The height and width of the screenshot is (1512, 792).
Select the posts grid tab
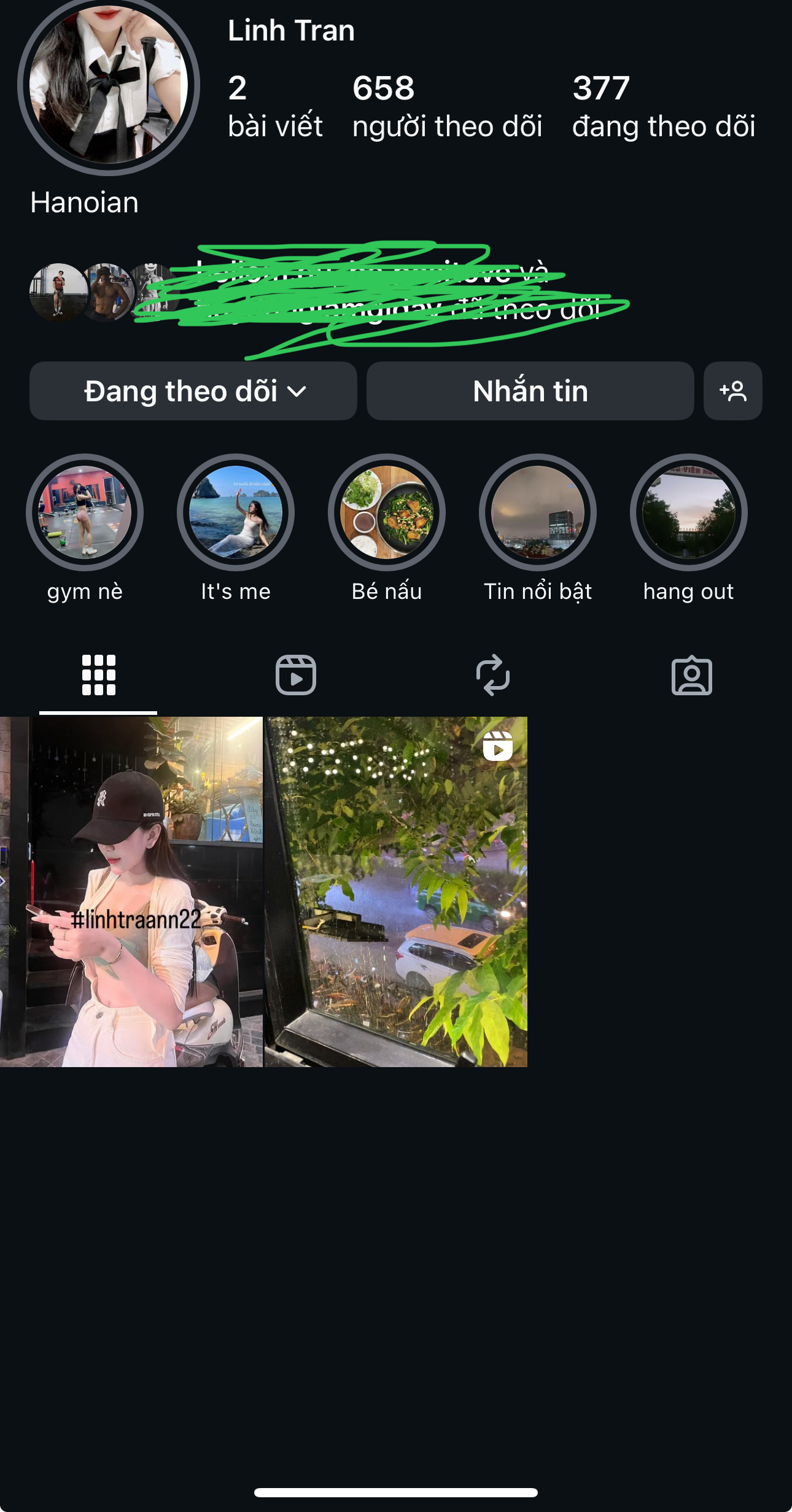click(98, 675)
